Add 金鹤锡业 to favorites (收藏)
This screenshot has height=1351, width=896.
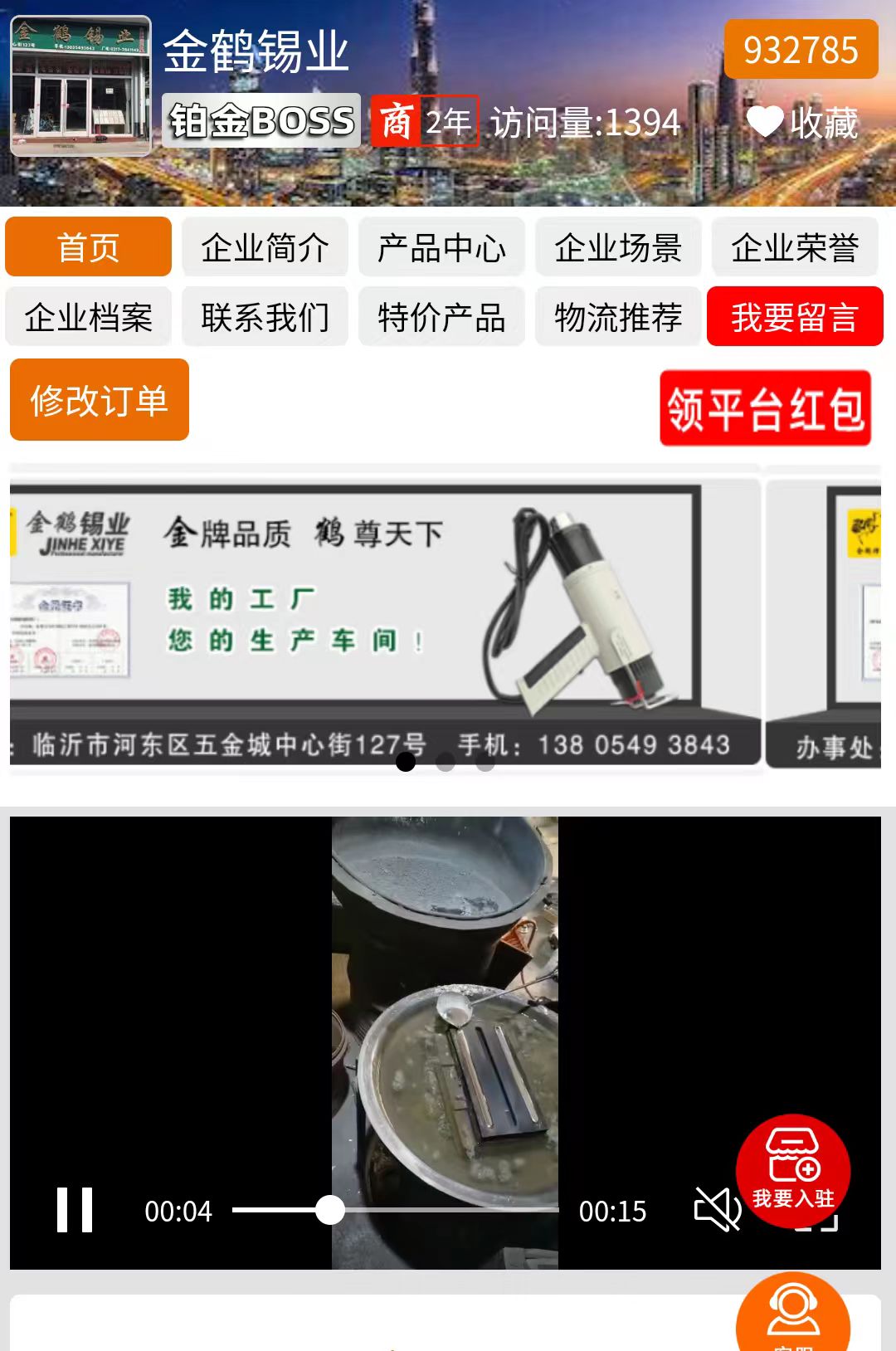click(801, 123)
